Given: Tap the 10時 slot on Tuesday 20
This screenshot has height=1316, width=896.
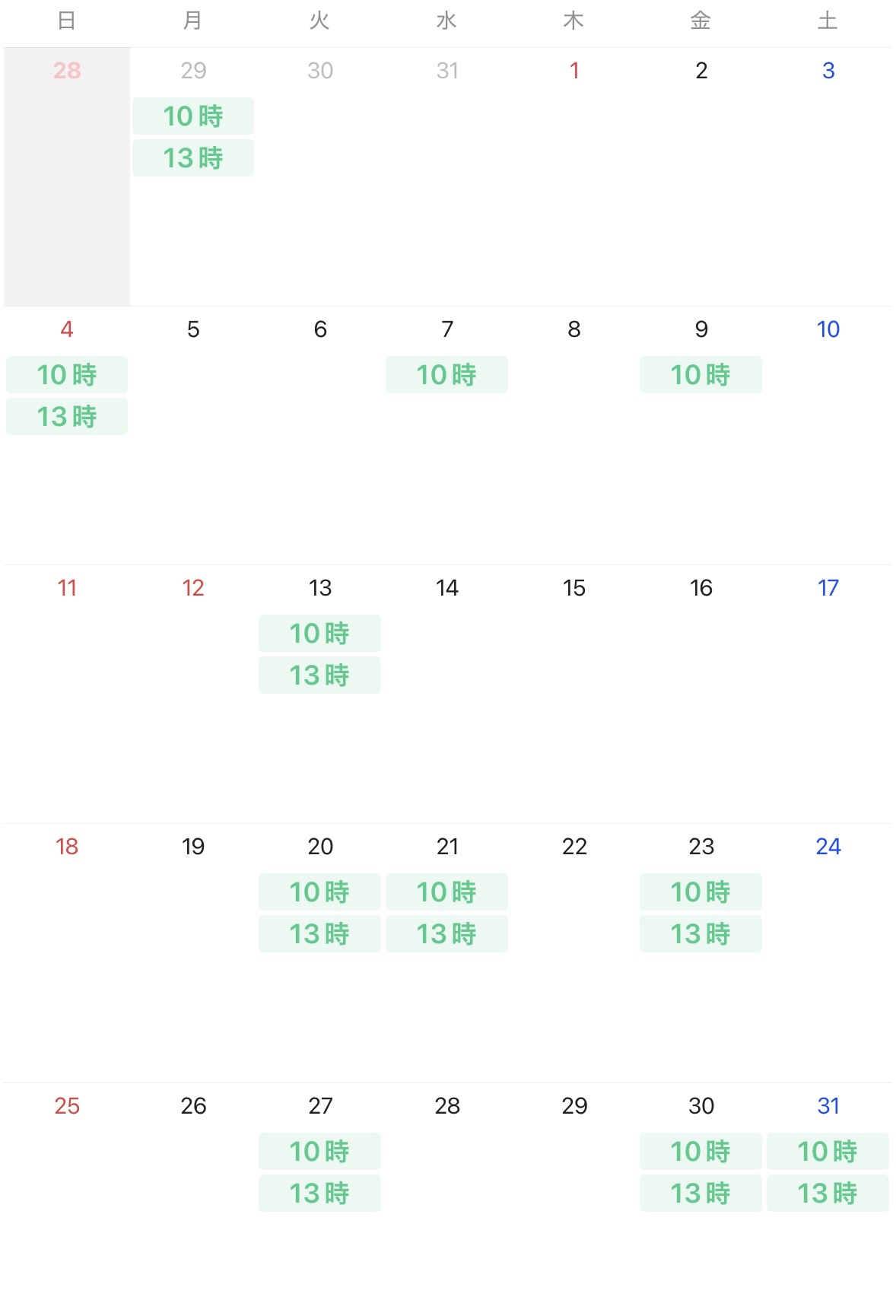Looking at the screenshot, I should click(x=319, y=892).
